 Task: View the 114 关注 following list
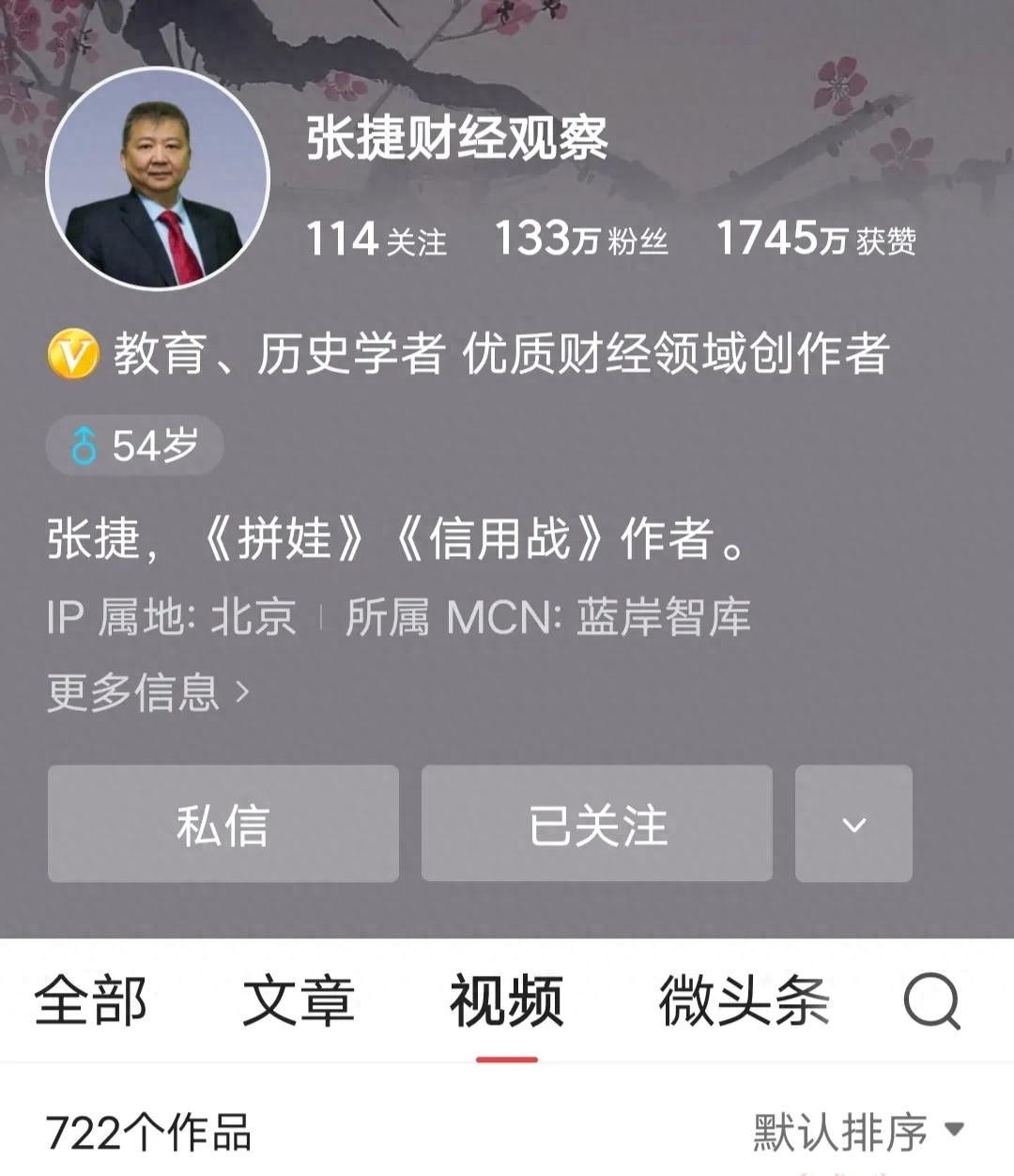click(x=376, y=240)
